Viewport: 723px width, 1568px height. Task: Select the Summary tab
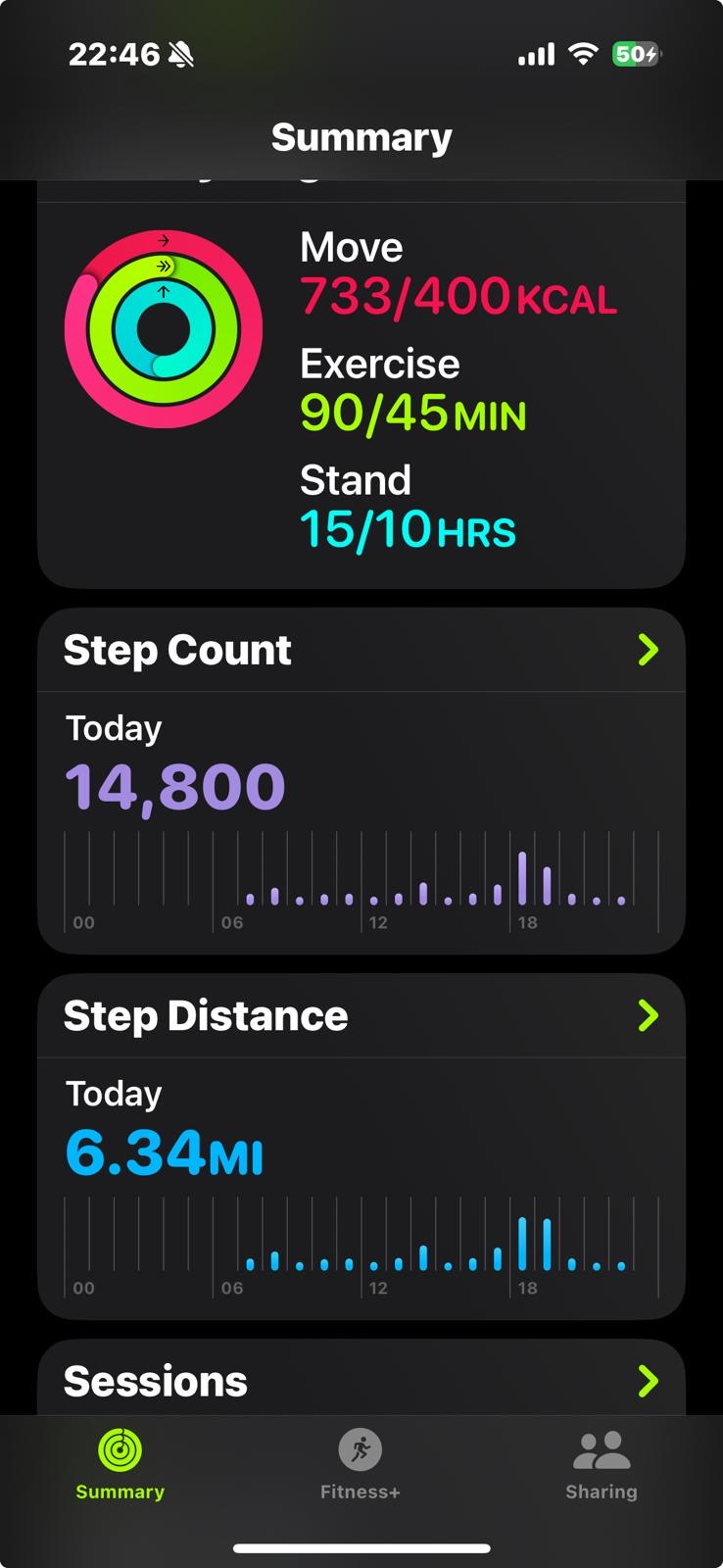pos(120,1465)
